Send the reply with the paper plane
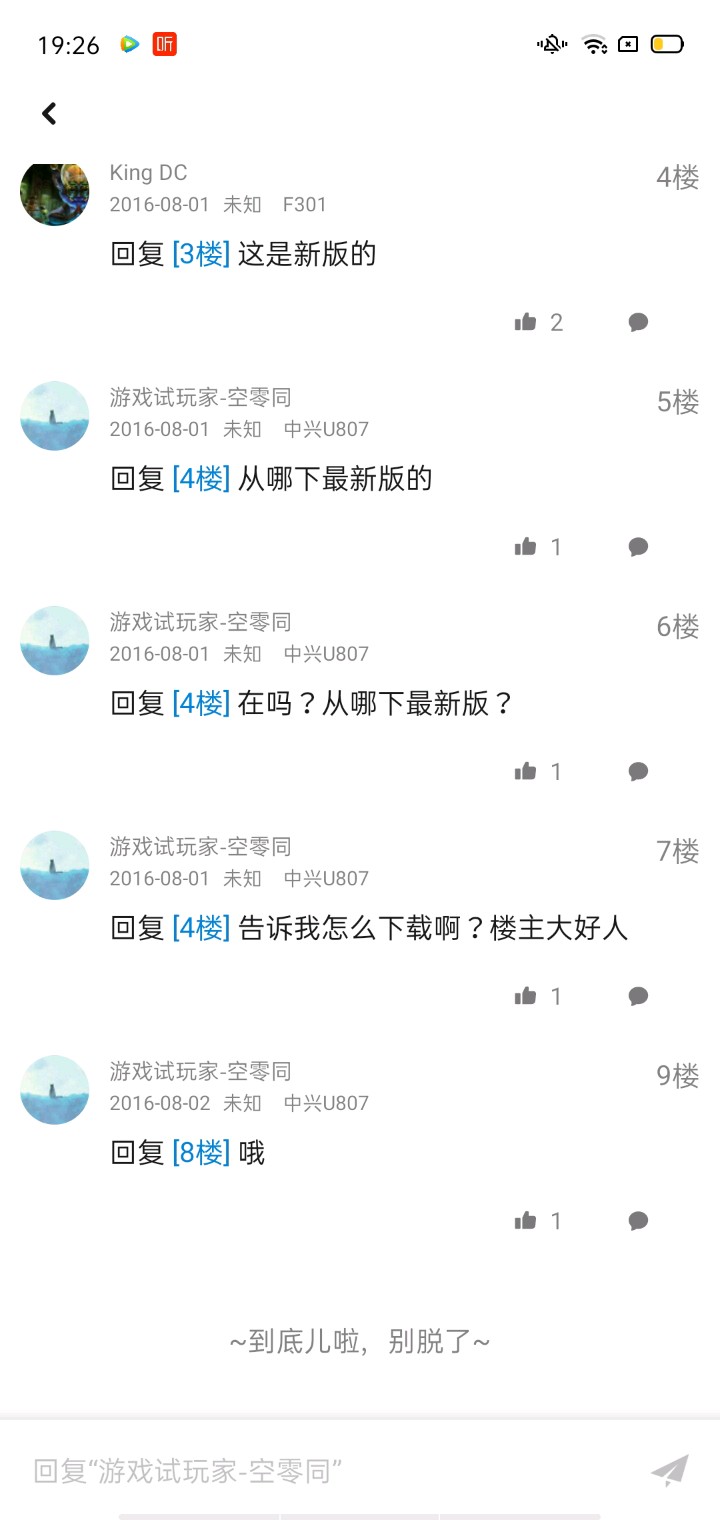This screenshot has height=1520, width=720. pos(670,1470)
